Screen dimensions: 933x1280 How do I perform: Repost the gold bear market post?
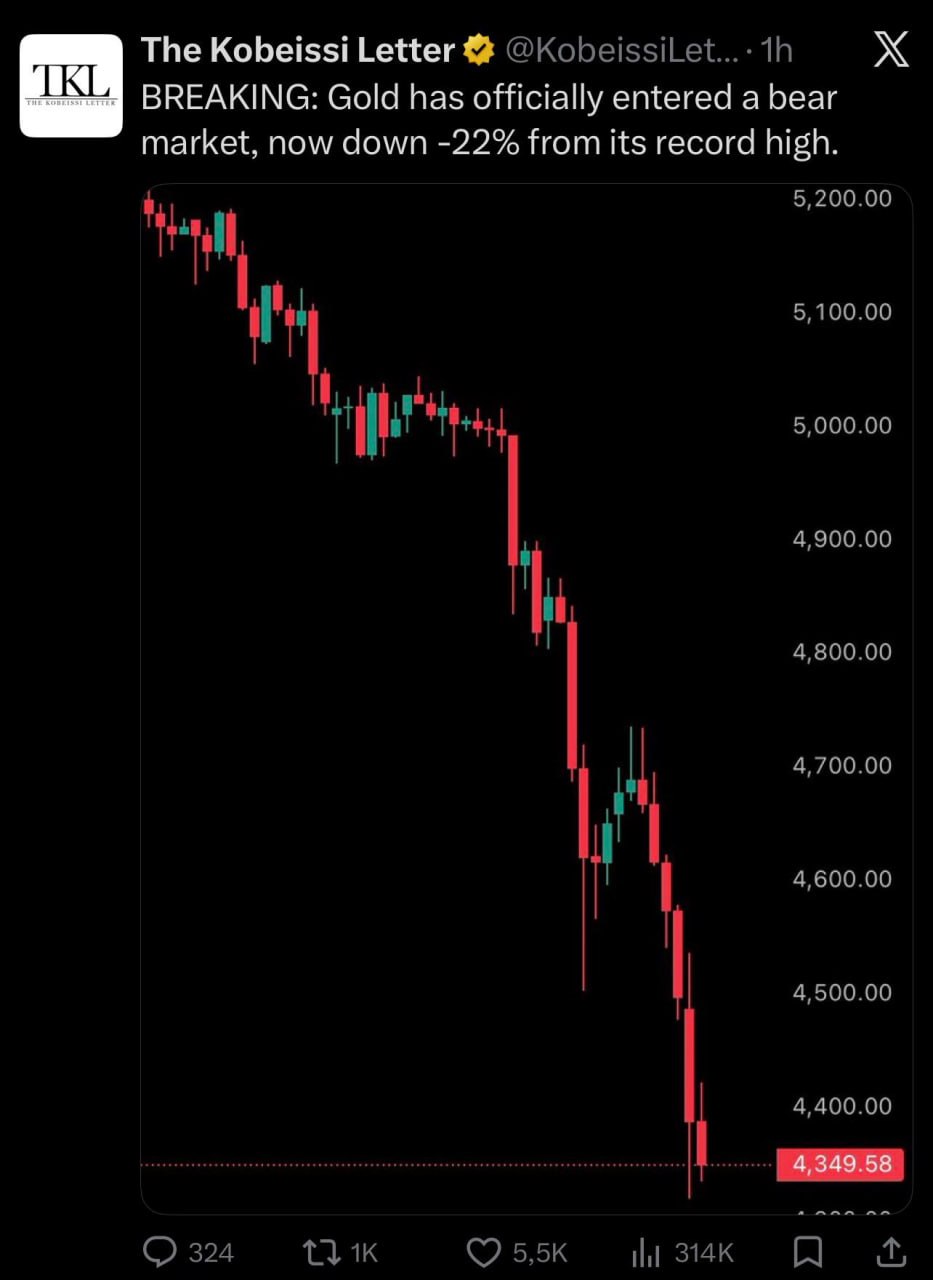click(x=318, y=1251)
